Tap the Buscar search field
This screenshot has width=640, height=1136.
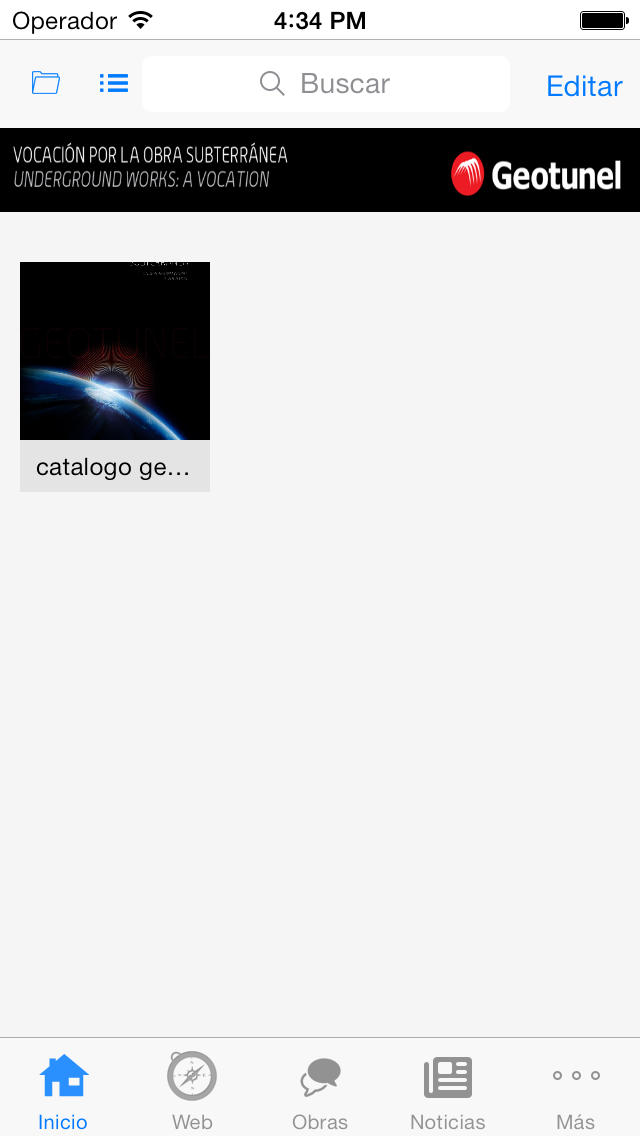click(x=325, y=84)
